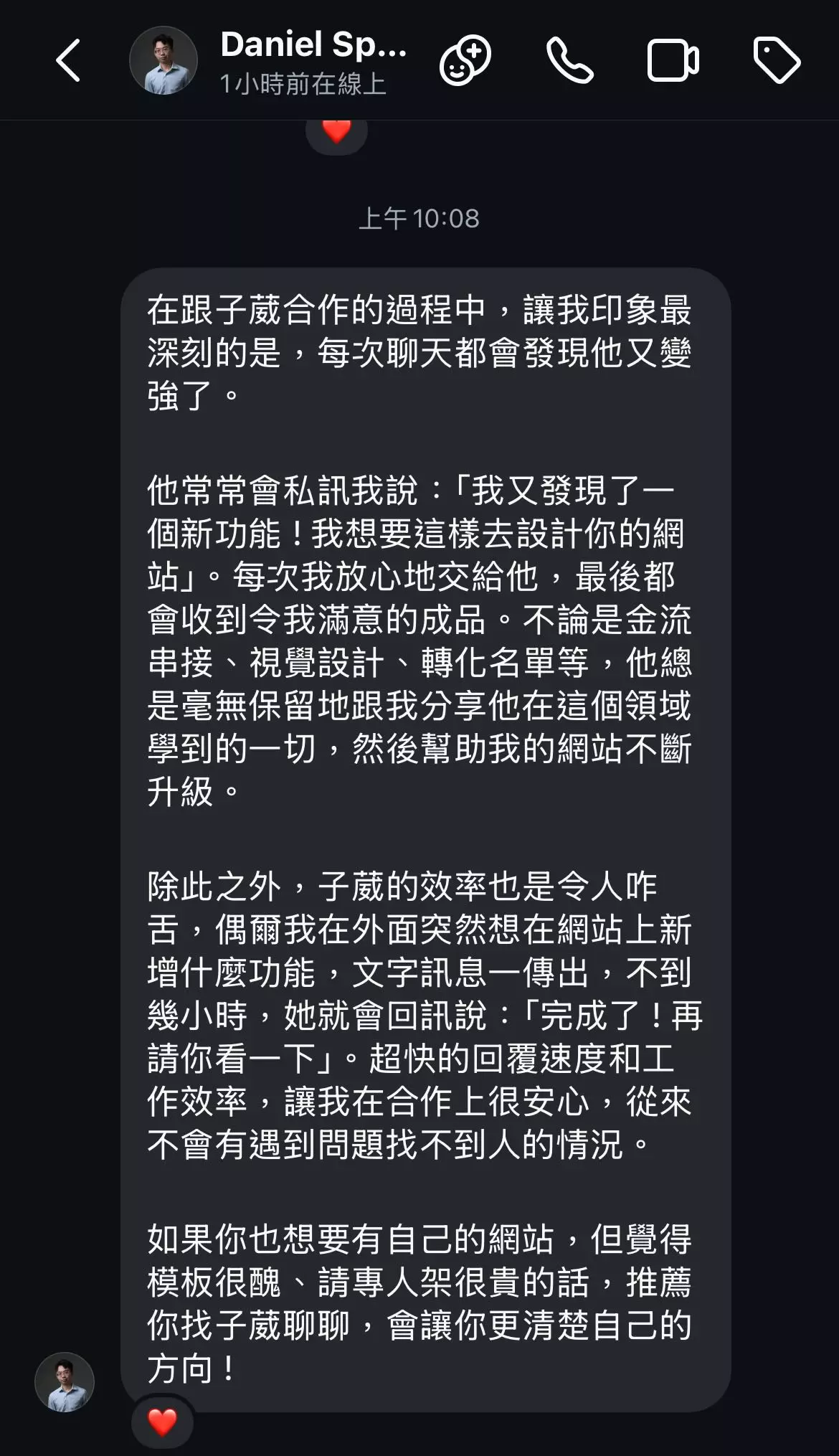Image resolution: width=839 pixels, height=1456 pixels.
Task: Open sender's avatar beside the message
Action: (65, 1382)
